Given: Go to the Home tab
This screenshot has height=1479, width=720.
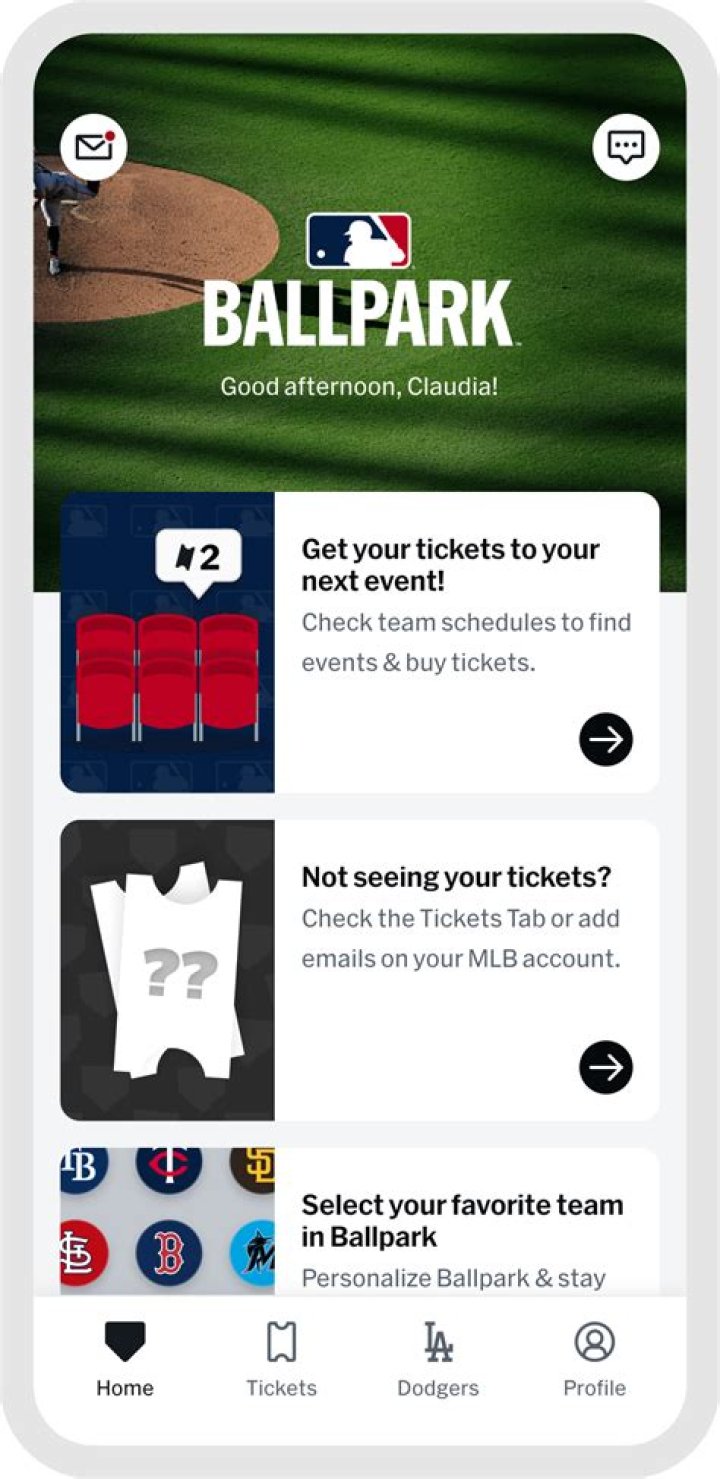Looking at the screenshot, I should click(125, 1358).
